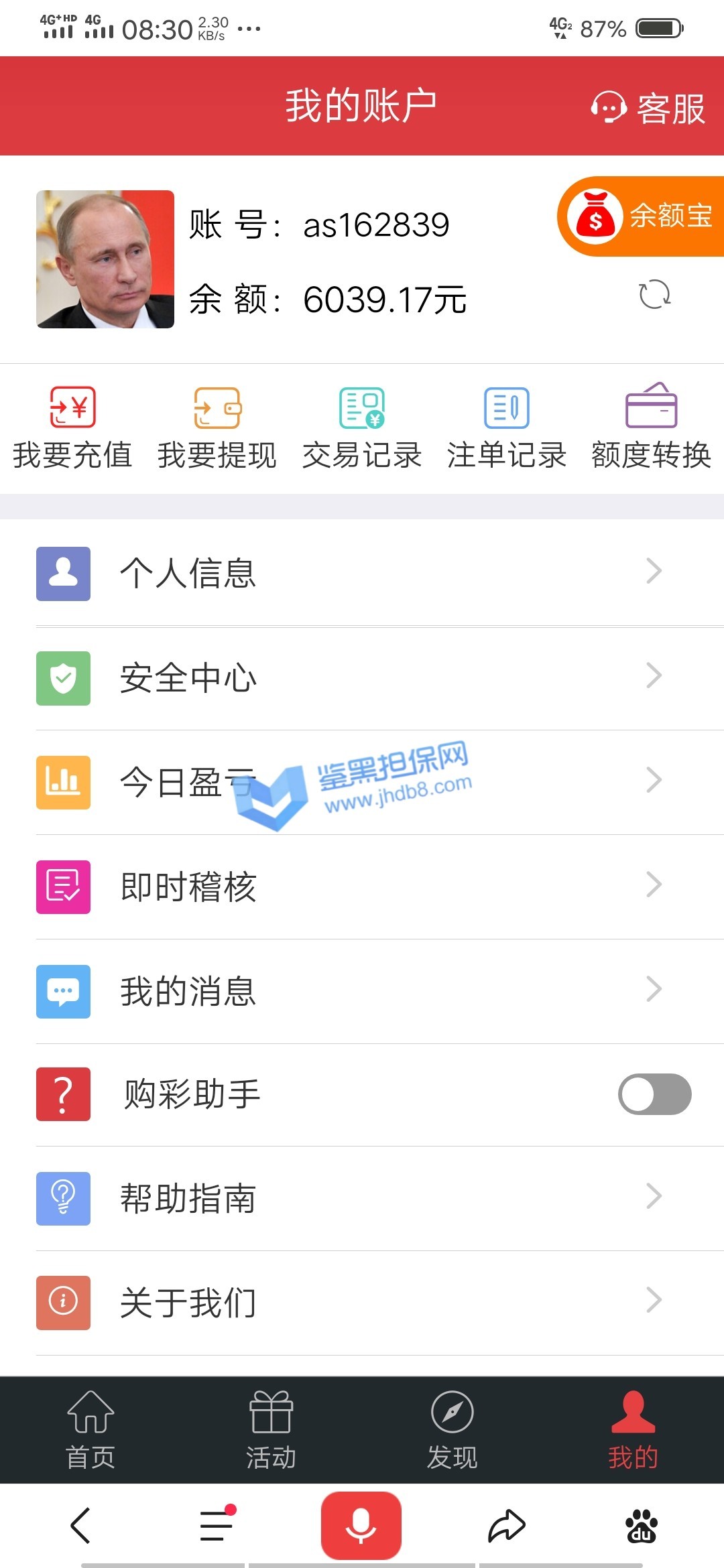Open 客服 customer service
Screen dimensions: 724x1568
click(x=649, y=108)
